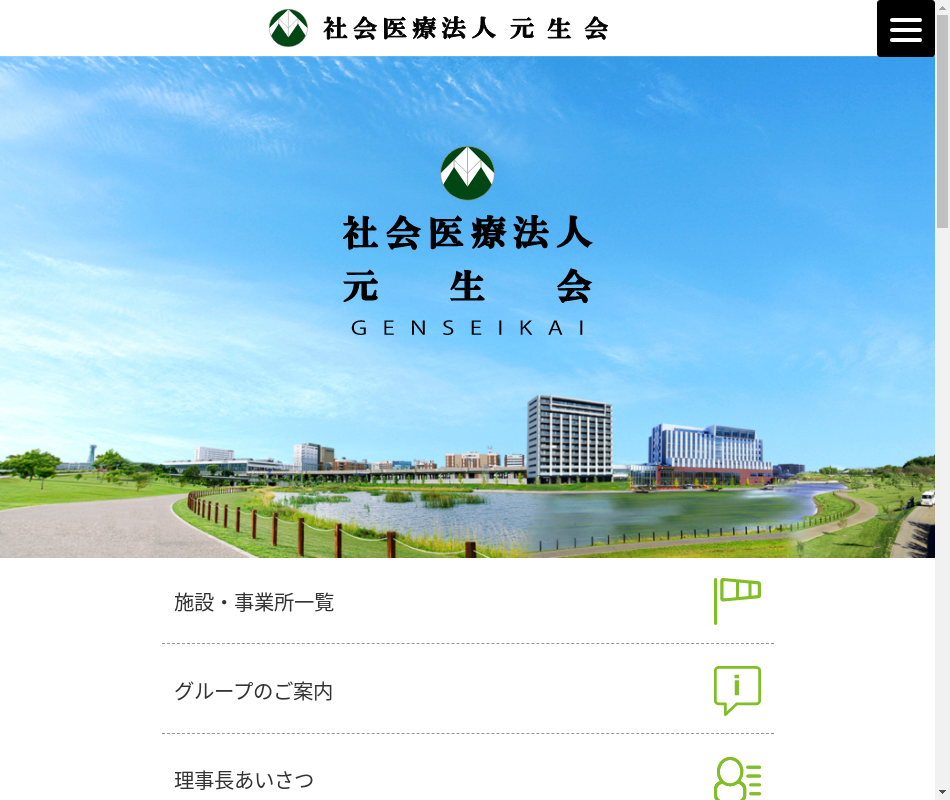Open グループのご案内

pos(467,691)
